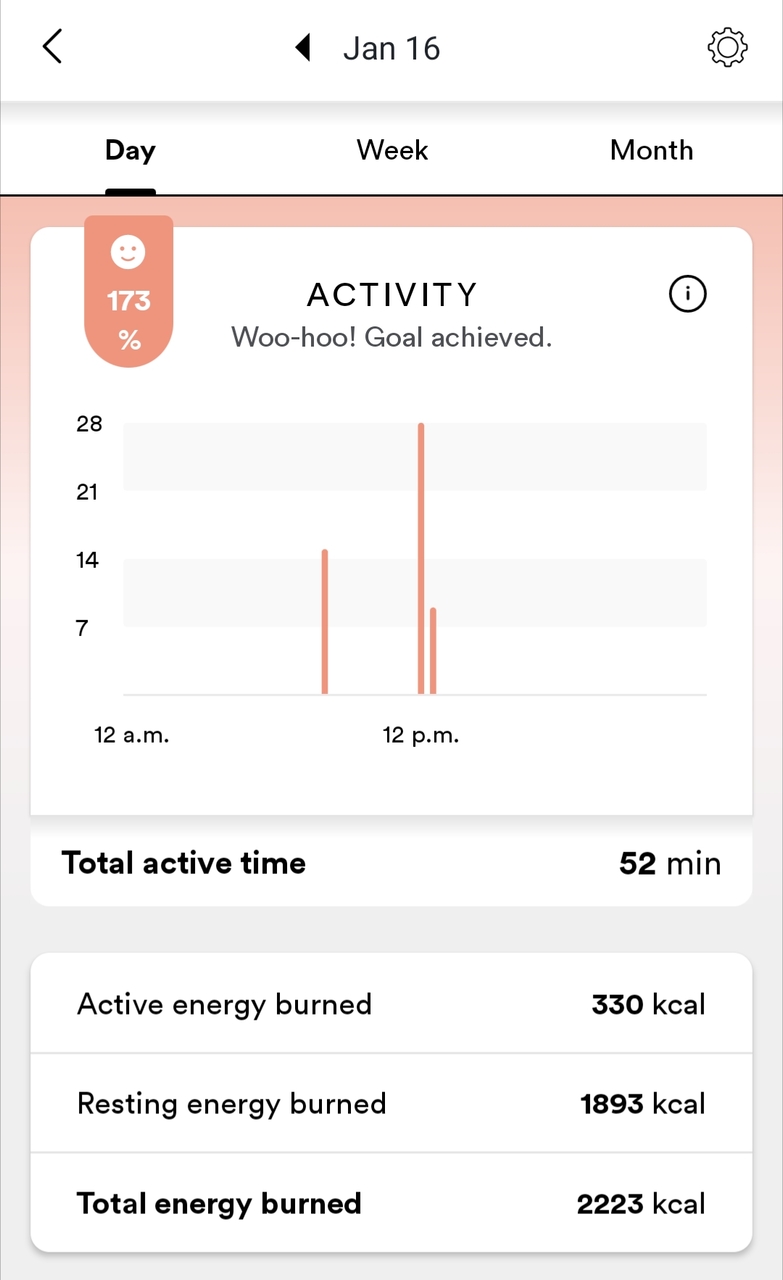
Task: Go to the previous day before Jan 16
Action: (x=303, y=48)
